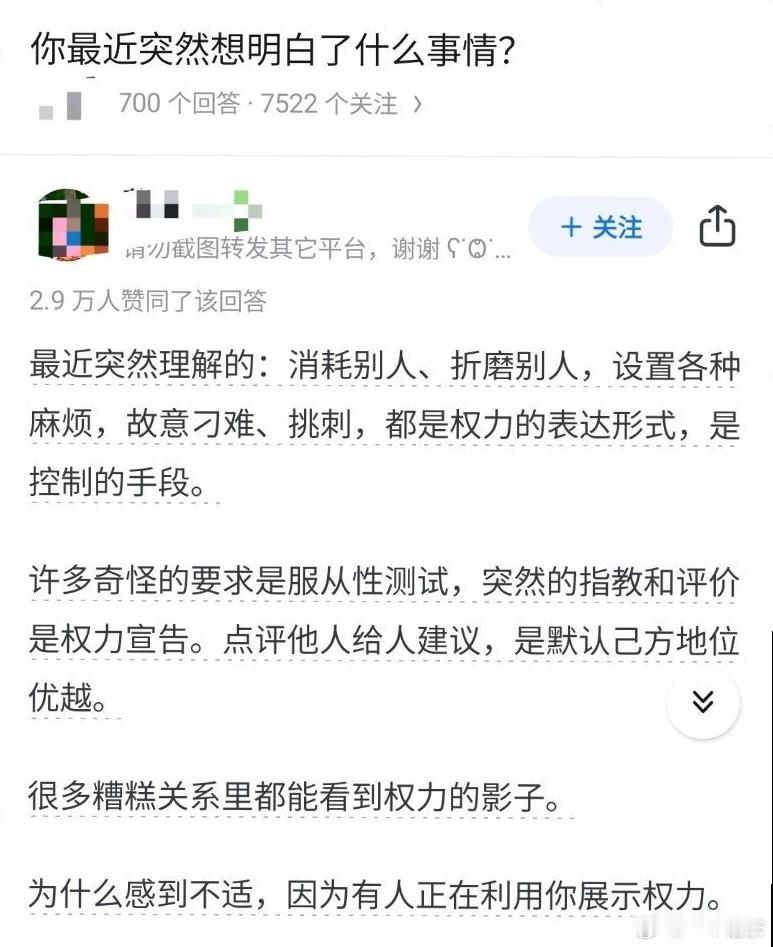This screenshot has height=947, width=773.
Task: Select the answerer's avatar picture
Action: click(x=74, y=224)
